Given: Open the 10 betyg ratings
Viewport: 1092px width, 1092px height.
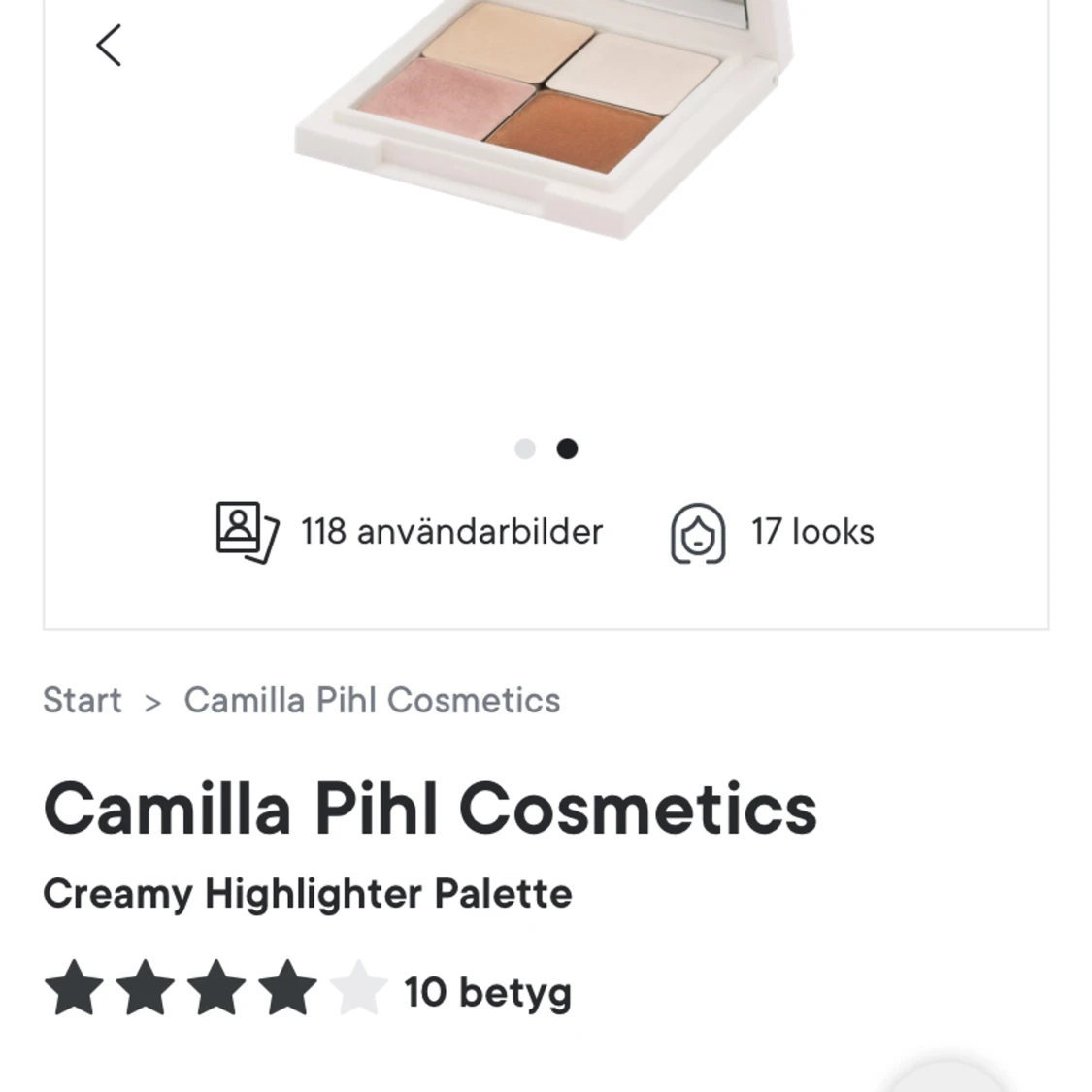Looking at the screenshot, I should point(487,992).
